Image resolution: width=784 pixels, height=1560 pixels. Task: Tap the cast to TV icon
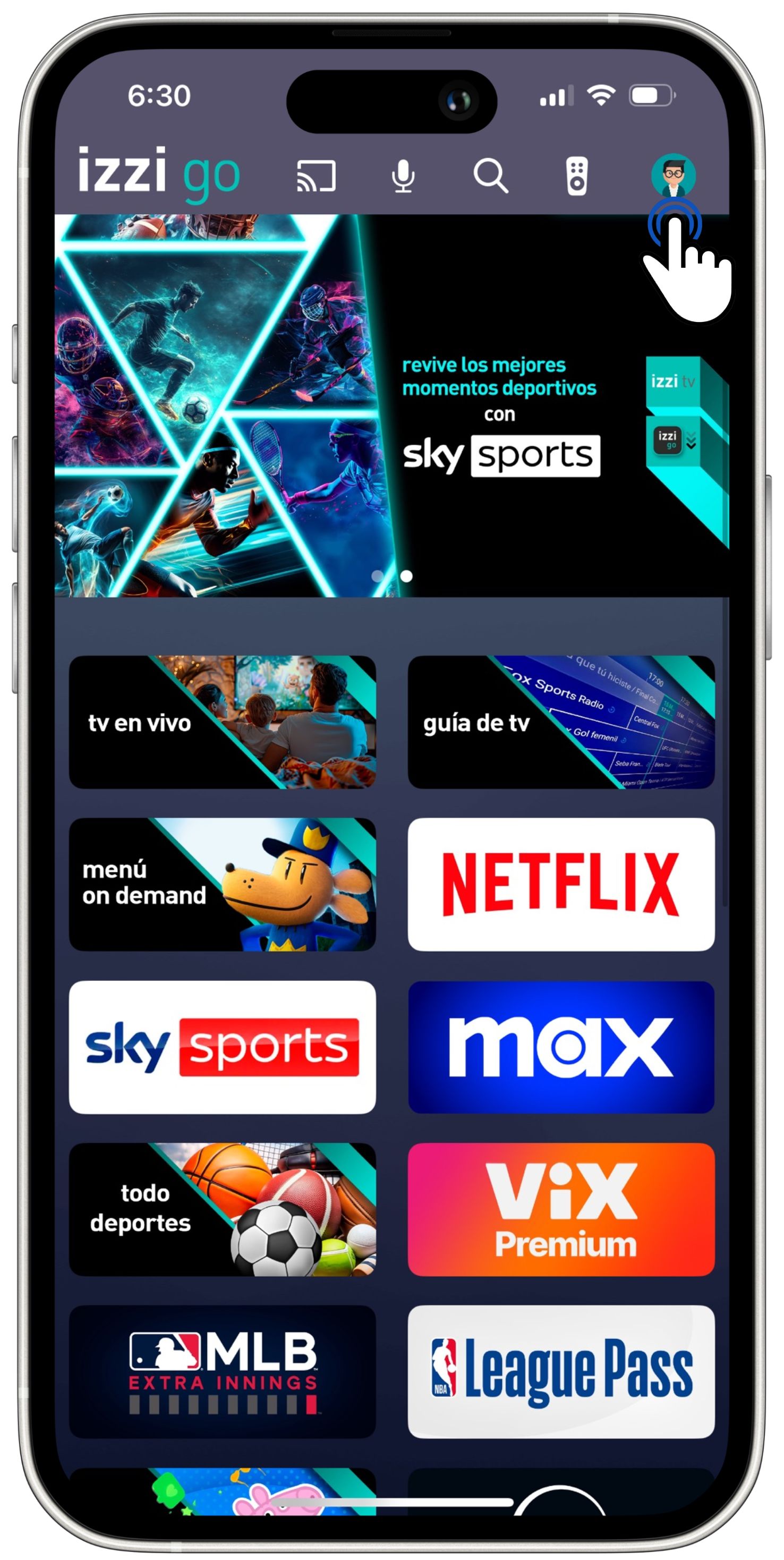point(316,176)
